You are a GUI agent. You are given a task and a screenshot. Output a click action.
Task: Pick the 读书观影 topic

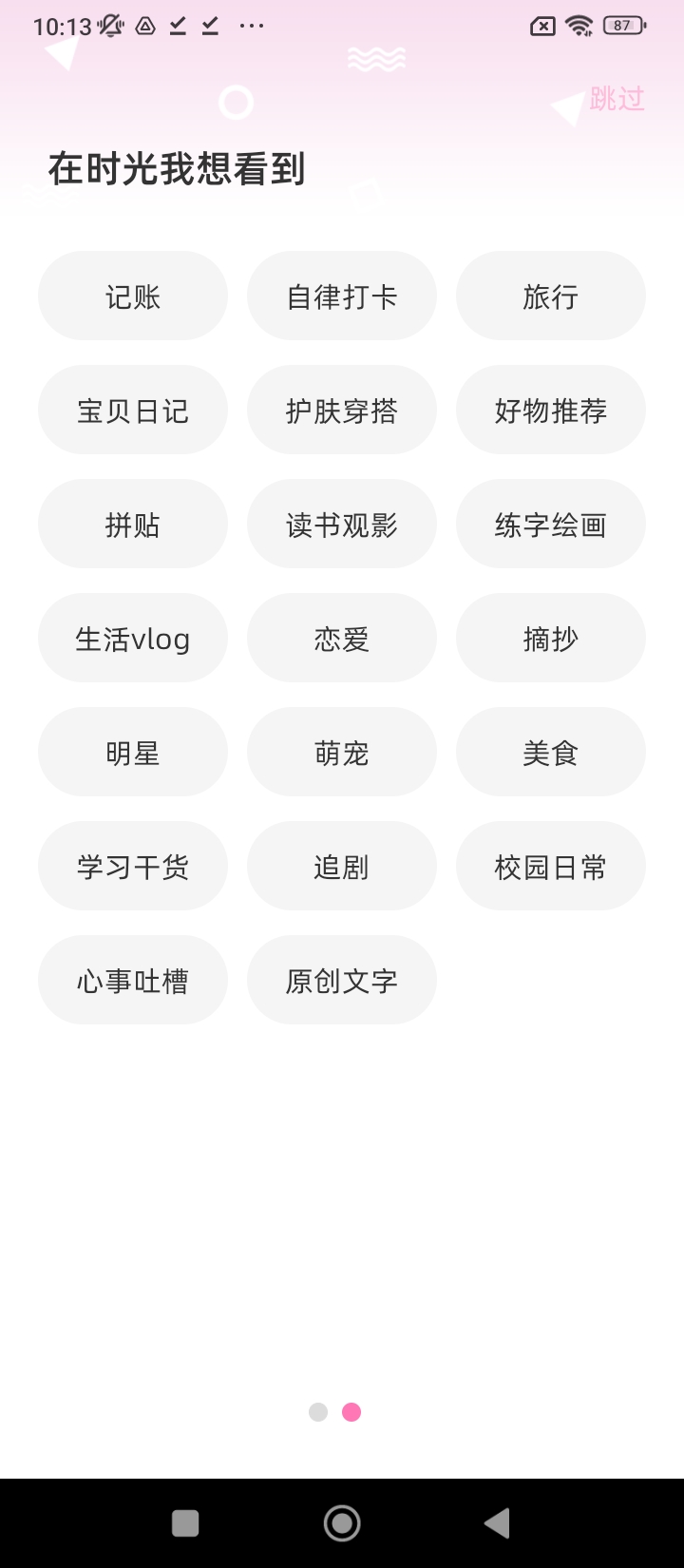342,525
